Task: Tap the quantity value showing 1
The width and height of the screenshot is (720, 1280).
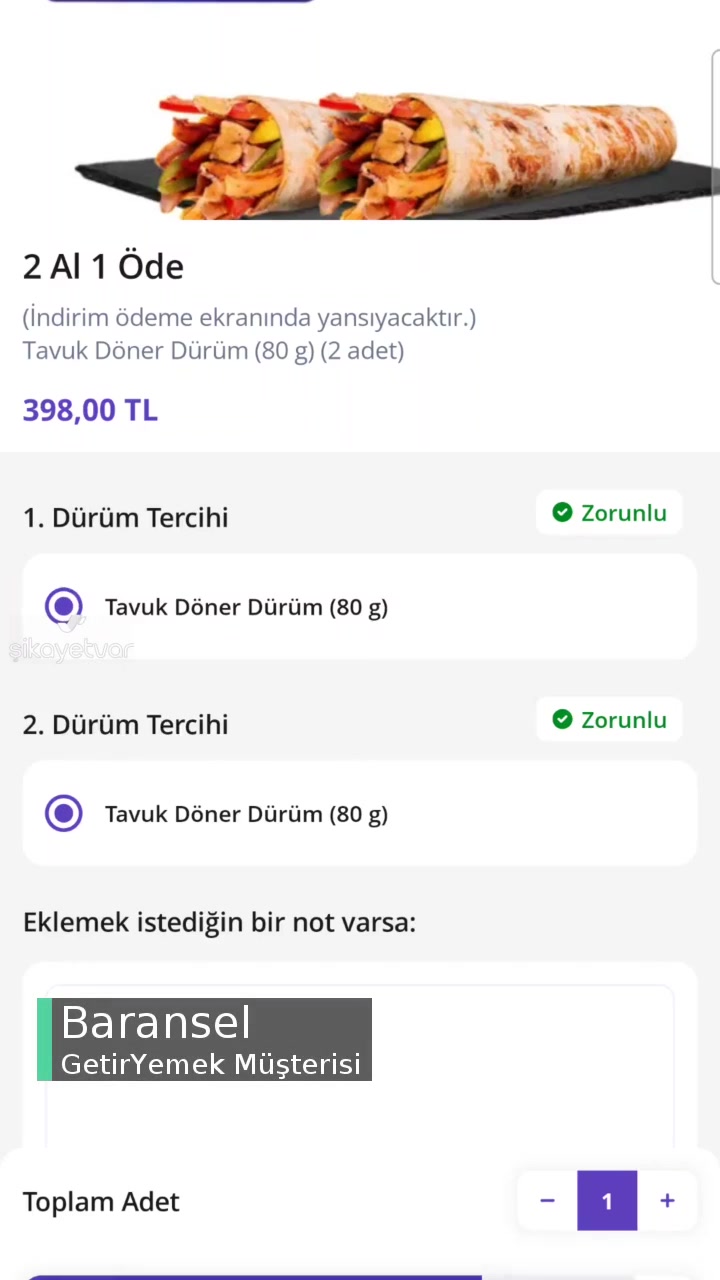Action: (x=607, y=1200)
